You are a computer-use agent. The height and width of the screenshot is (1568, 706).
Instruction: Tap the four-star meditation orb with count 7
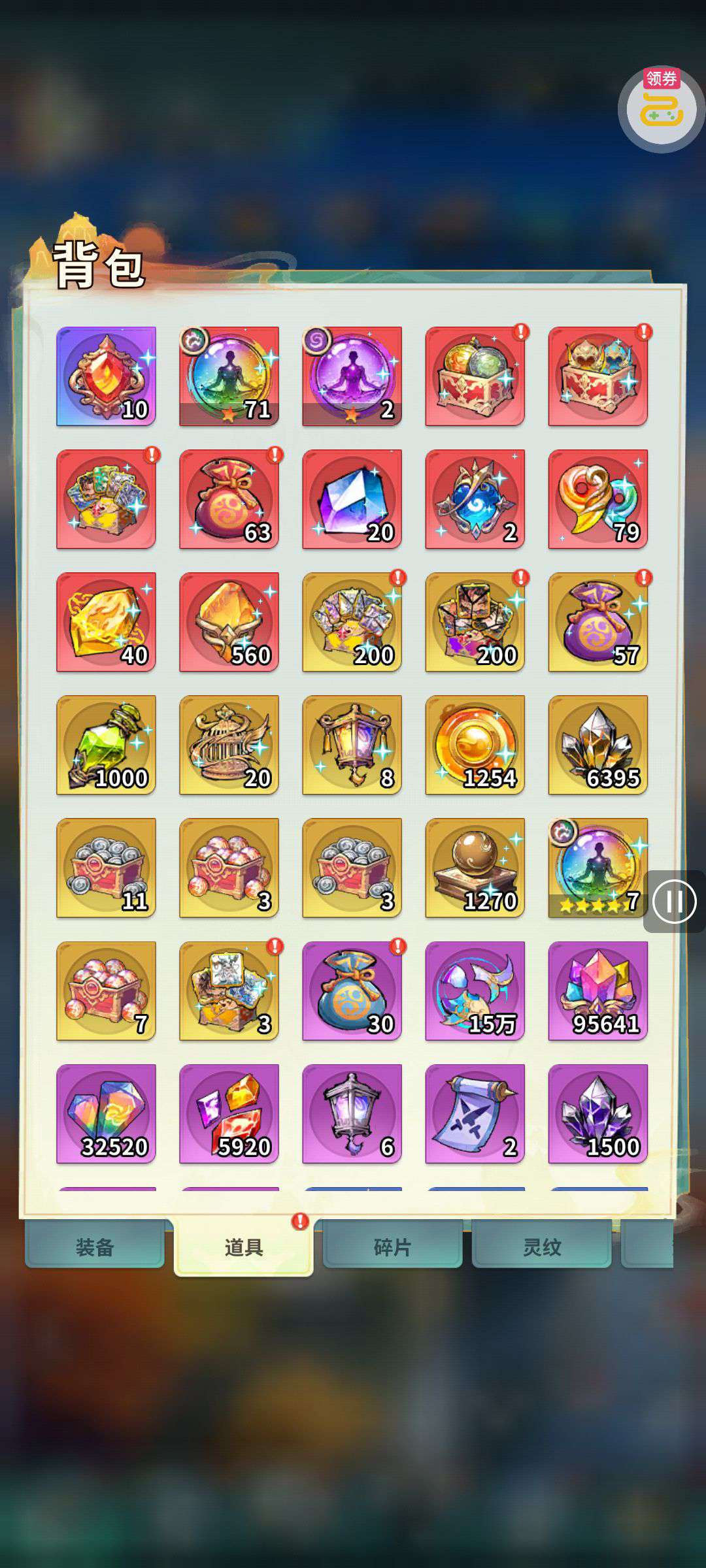click(x=597, y=868)
